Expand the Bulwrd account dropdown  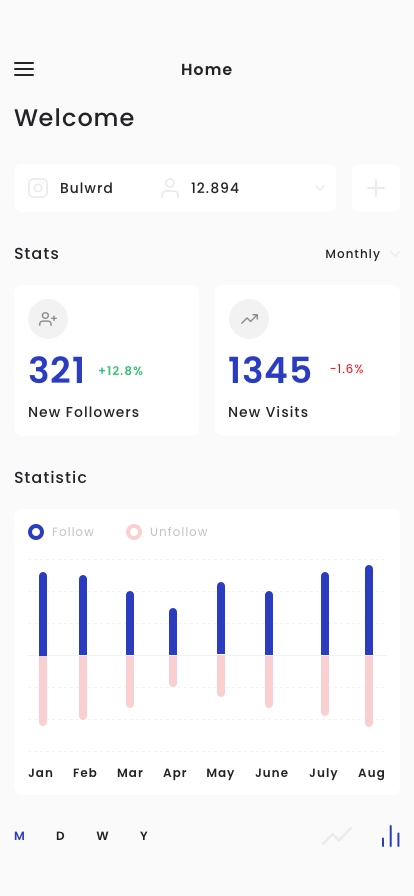pyautogui.click(x=175, y=188)
